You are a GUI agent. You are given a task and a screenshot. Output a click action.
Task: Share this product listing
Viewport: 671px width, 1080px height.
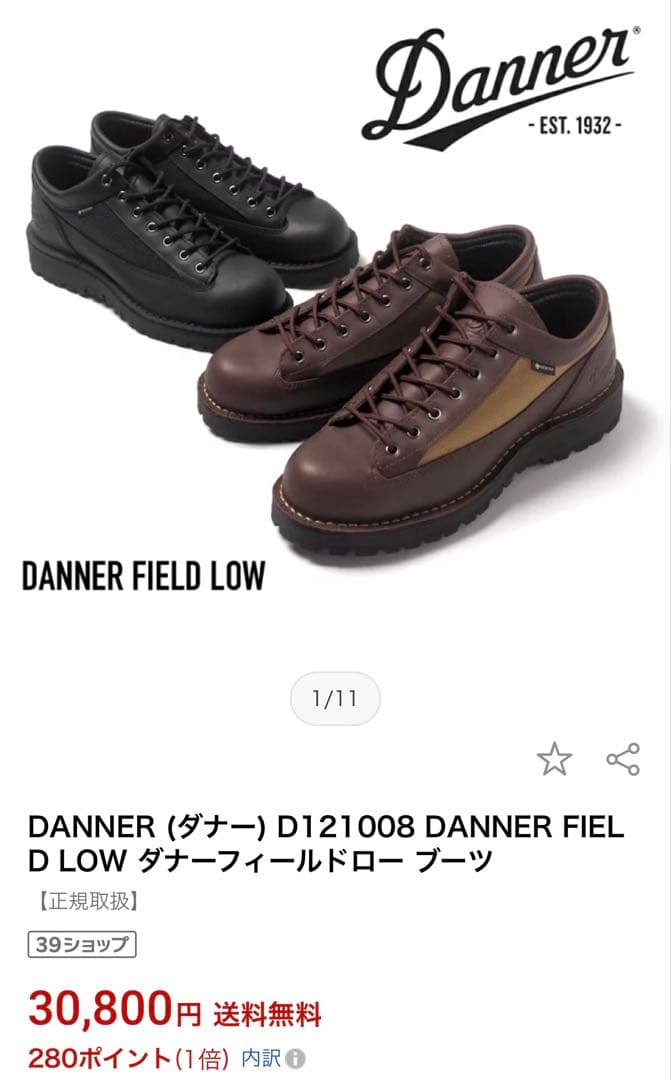tap(623, 760)
